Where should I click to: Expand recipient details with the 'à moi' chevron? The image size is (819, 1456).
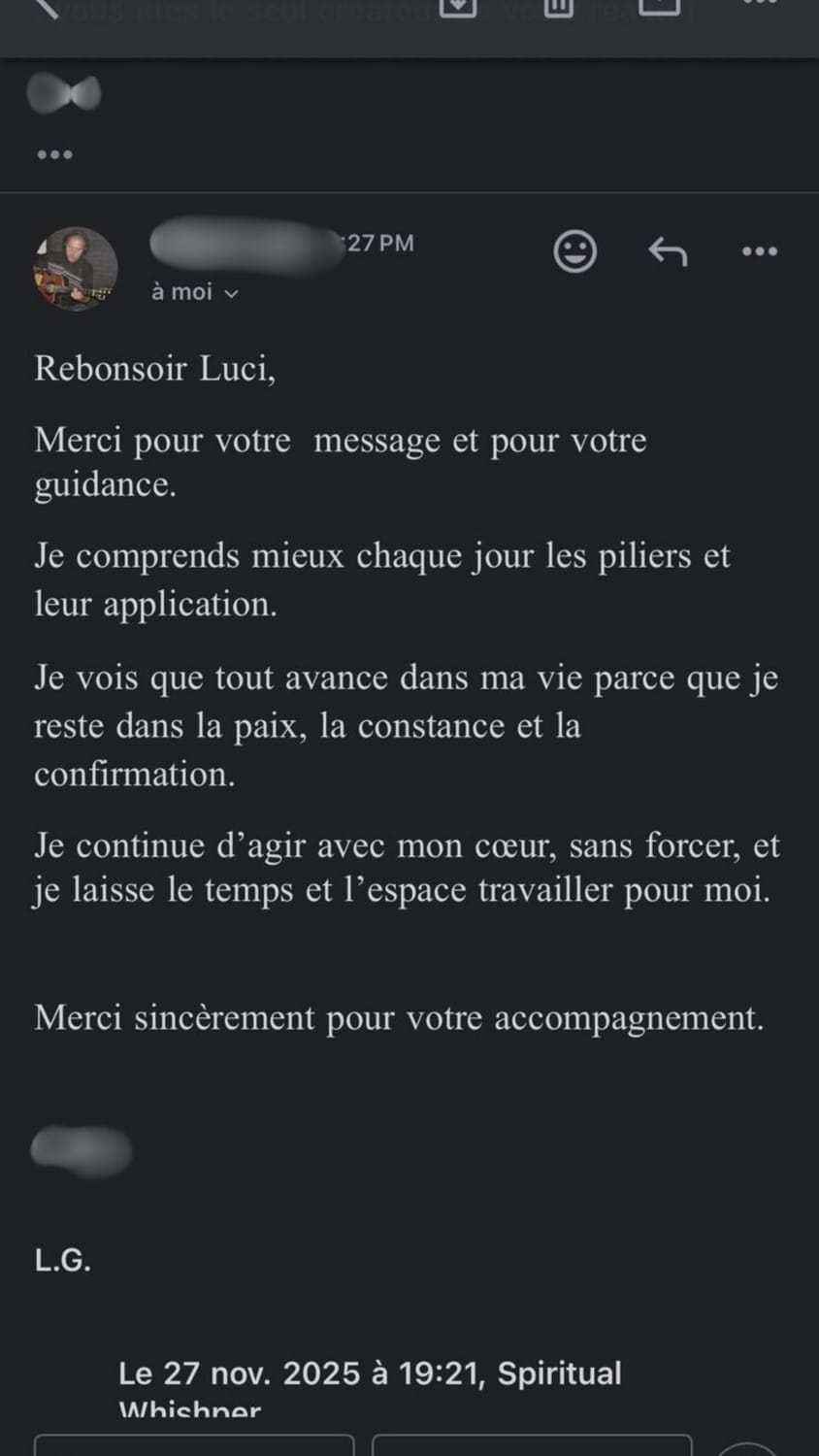click(x=192, y=291)
